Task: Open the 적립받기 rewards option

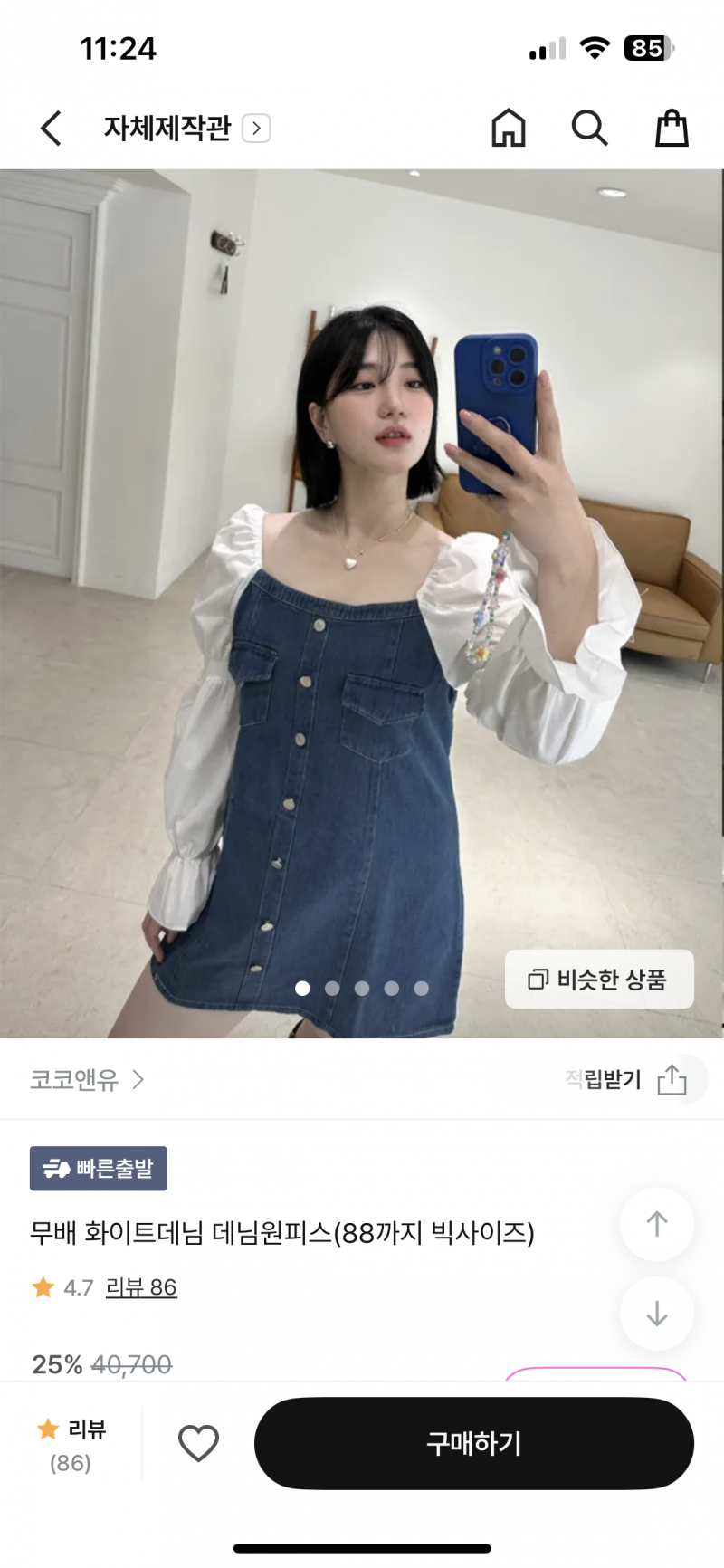Action: pos(605,1079)
